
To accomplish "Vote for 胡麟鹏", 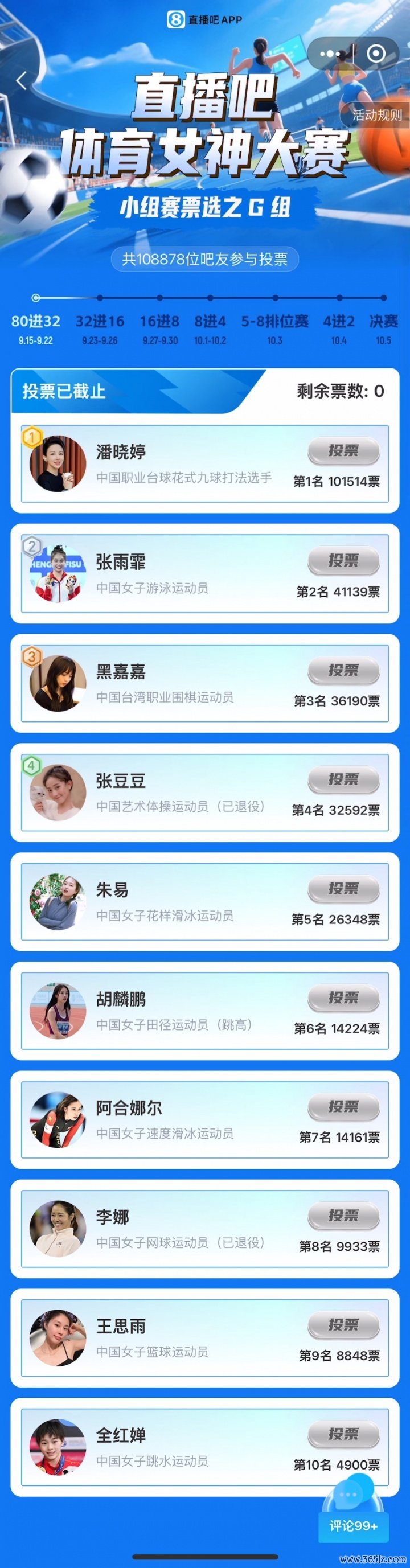I will tap(343, 998).
